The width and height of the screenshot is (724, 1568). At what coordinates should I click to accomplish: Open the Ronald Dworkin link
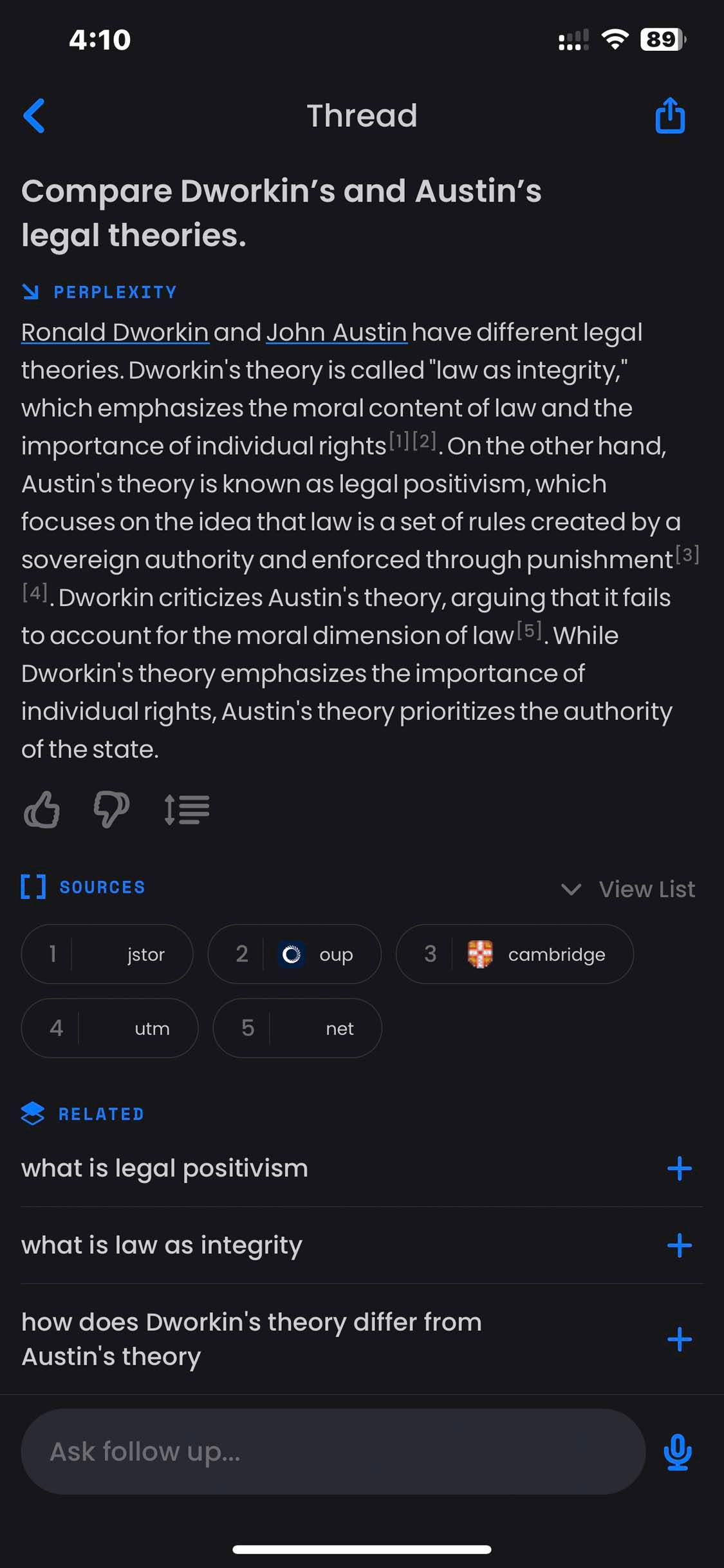[114, 332]
